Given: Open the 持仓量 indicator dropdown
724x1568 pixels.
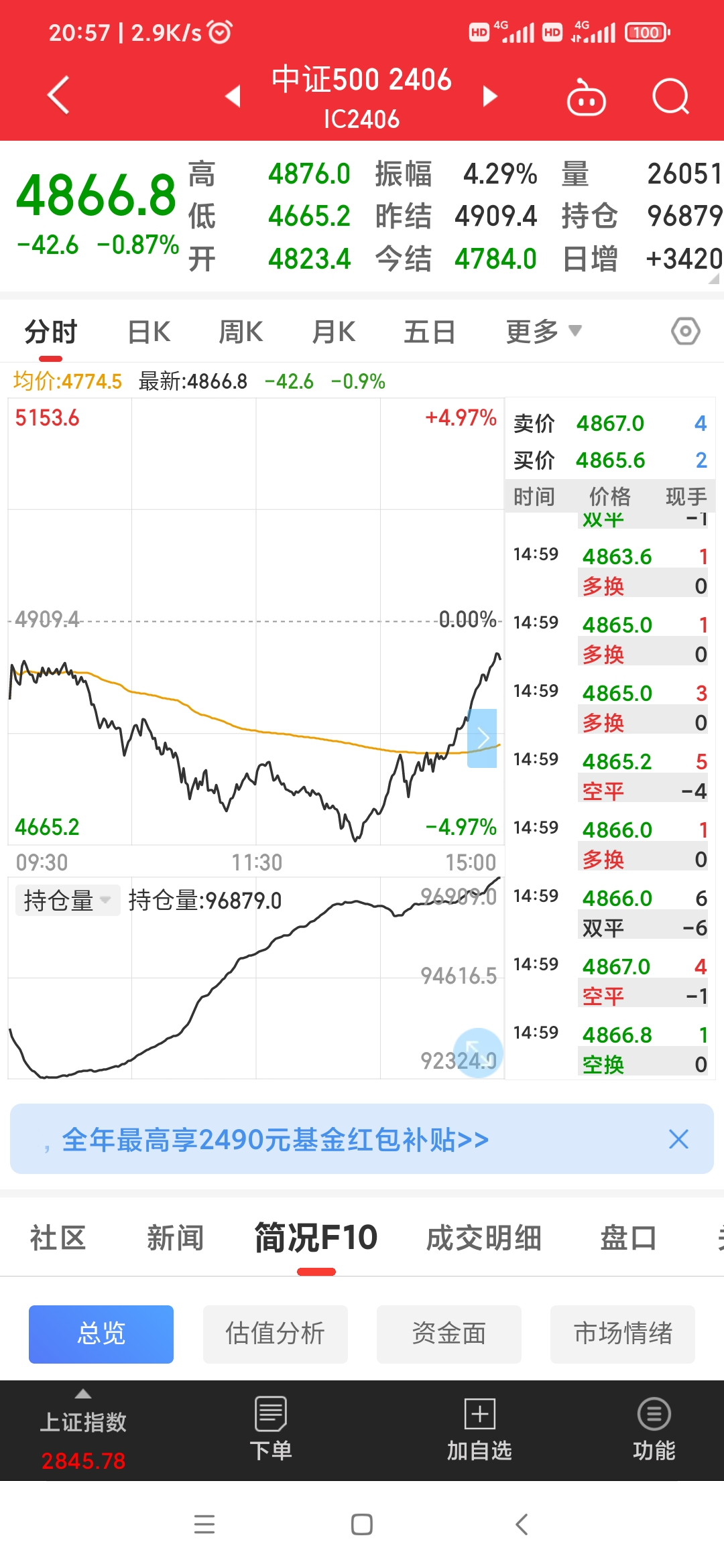Looking at the screenshot, I should (x=67, y=900).
